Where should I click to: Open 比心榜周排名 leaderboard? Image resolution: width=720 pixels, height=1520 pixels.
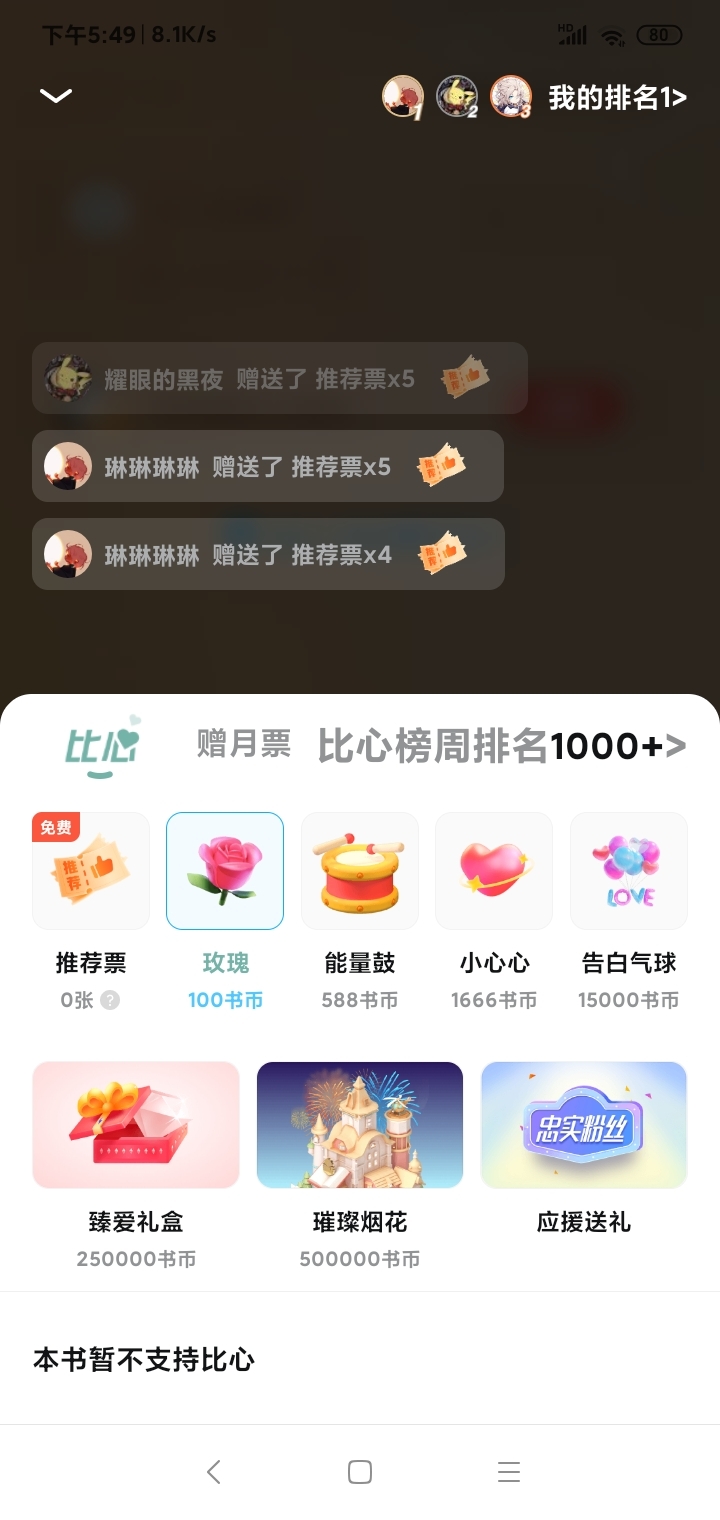(x=502, y=746)
